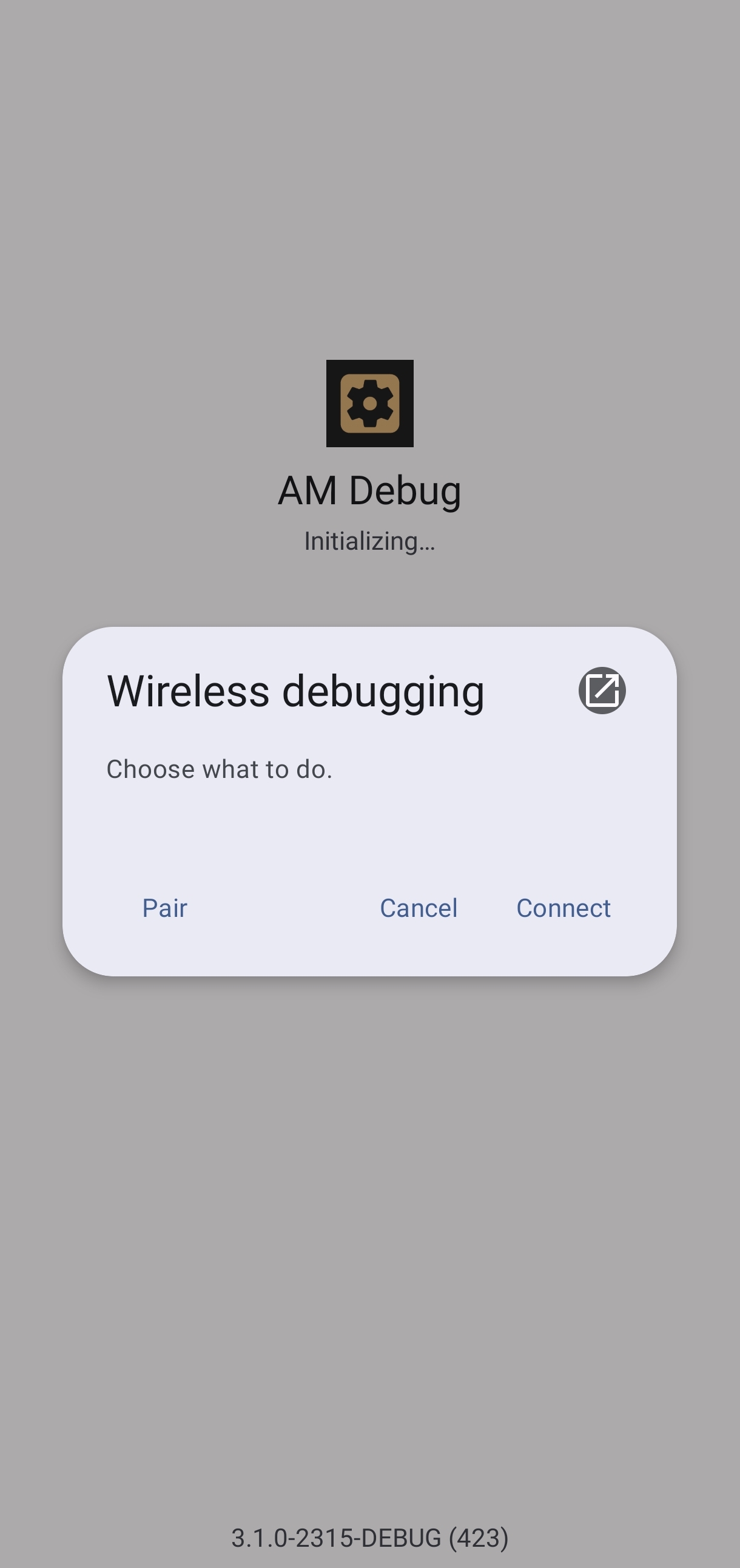Tap Cancel between Pair and Connect

click(419, 908)
